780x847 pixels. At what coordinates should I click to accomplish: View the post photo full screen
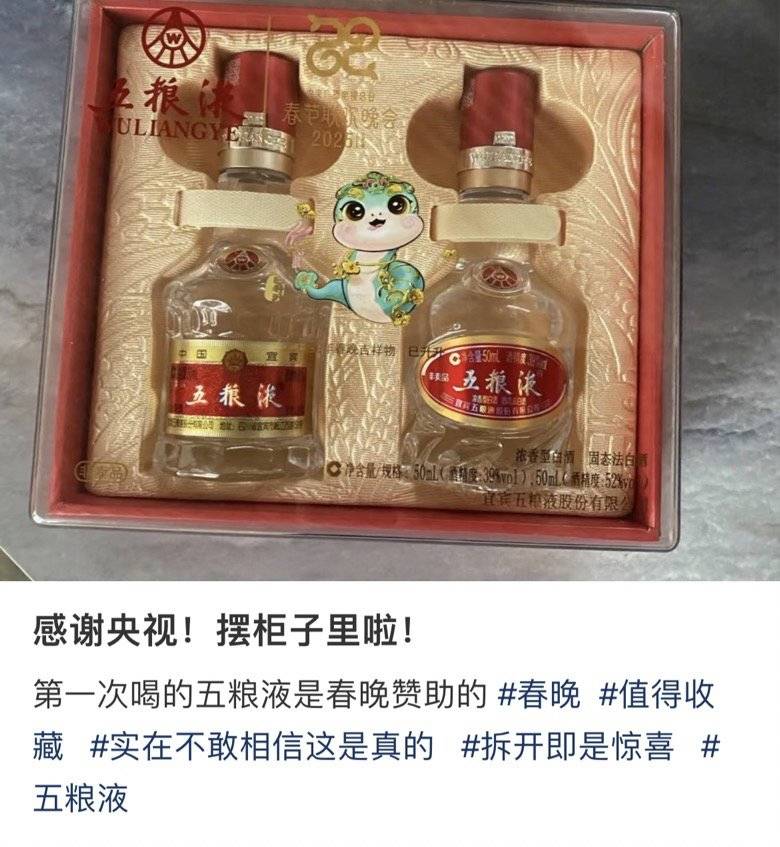click(x=390, y=290)
